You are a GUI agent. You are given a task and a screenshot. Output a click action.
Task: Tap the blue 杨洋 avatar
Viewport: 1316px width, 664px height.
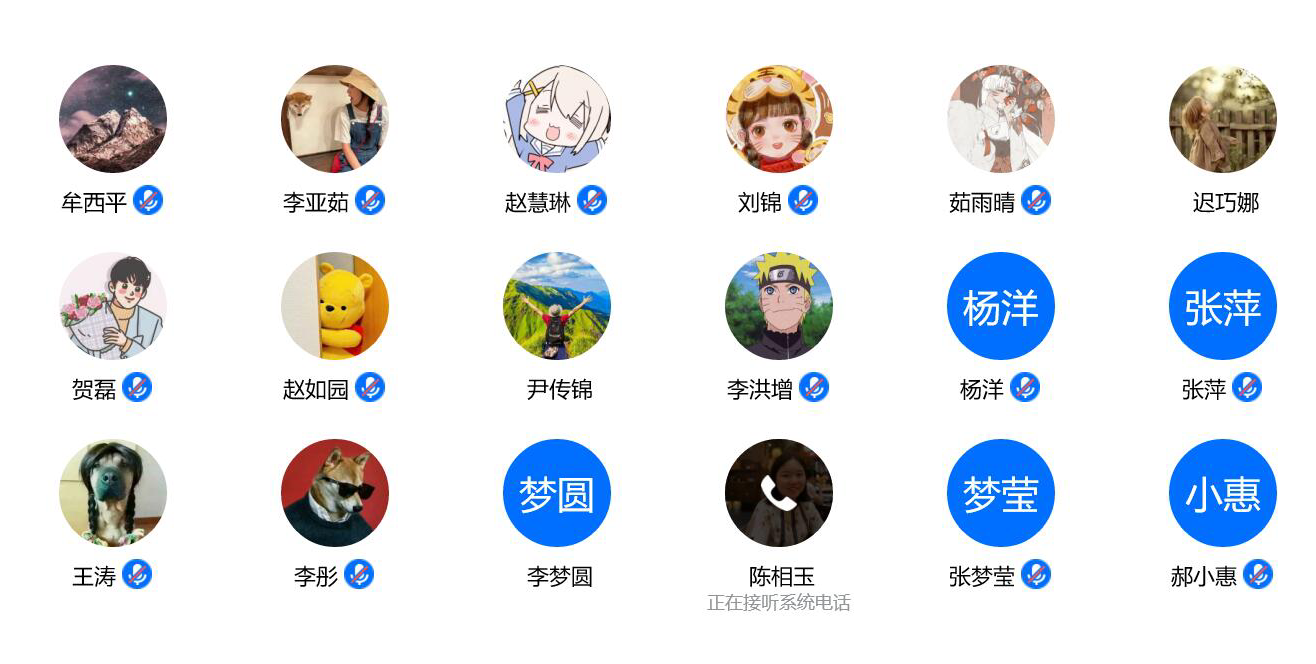(x=1001, y=306)
